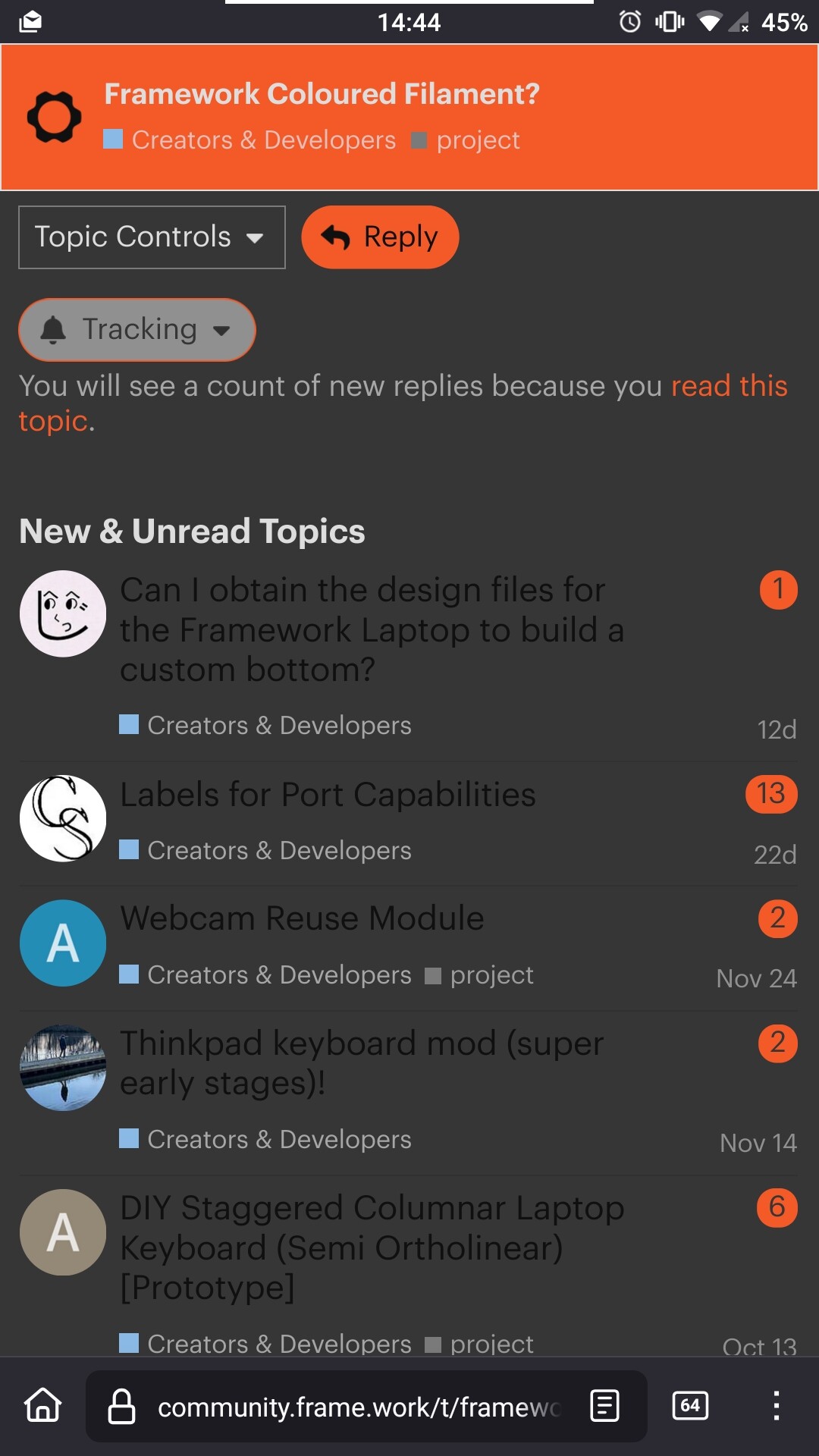819x1456 pixels.
Task: Enable reader mode in browser toolbar
Action: click(604, 1406)
